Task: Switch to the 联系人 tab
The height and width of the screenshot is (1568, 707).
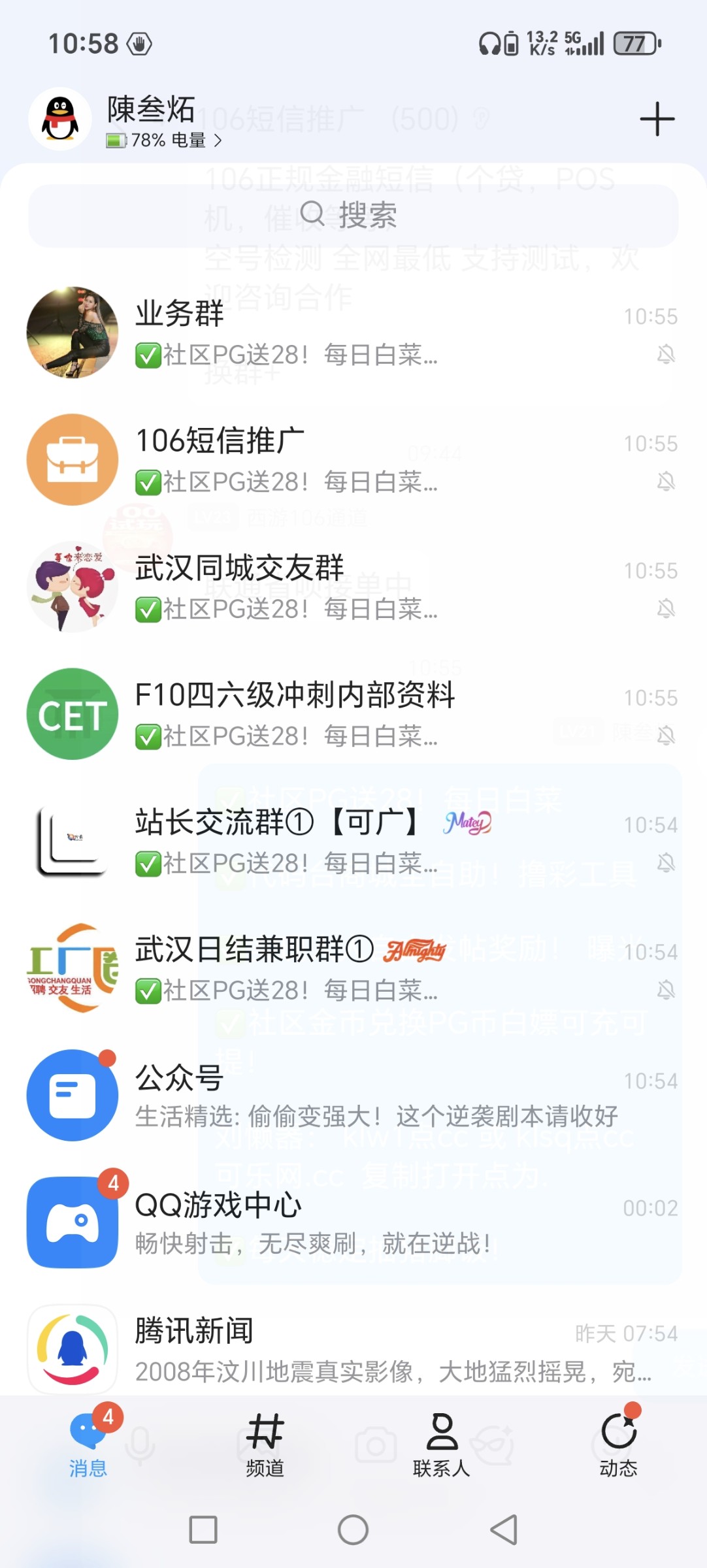Action: click(442, 1442)
